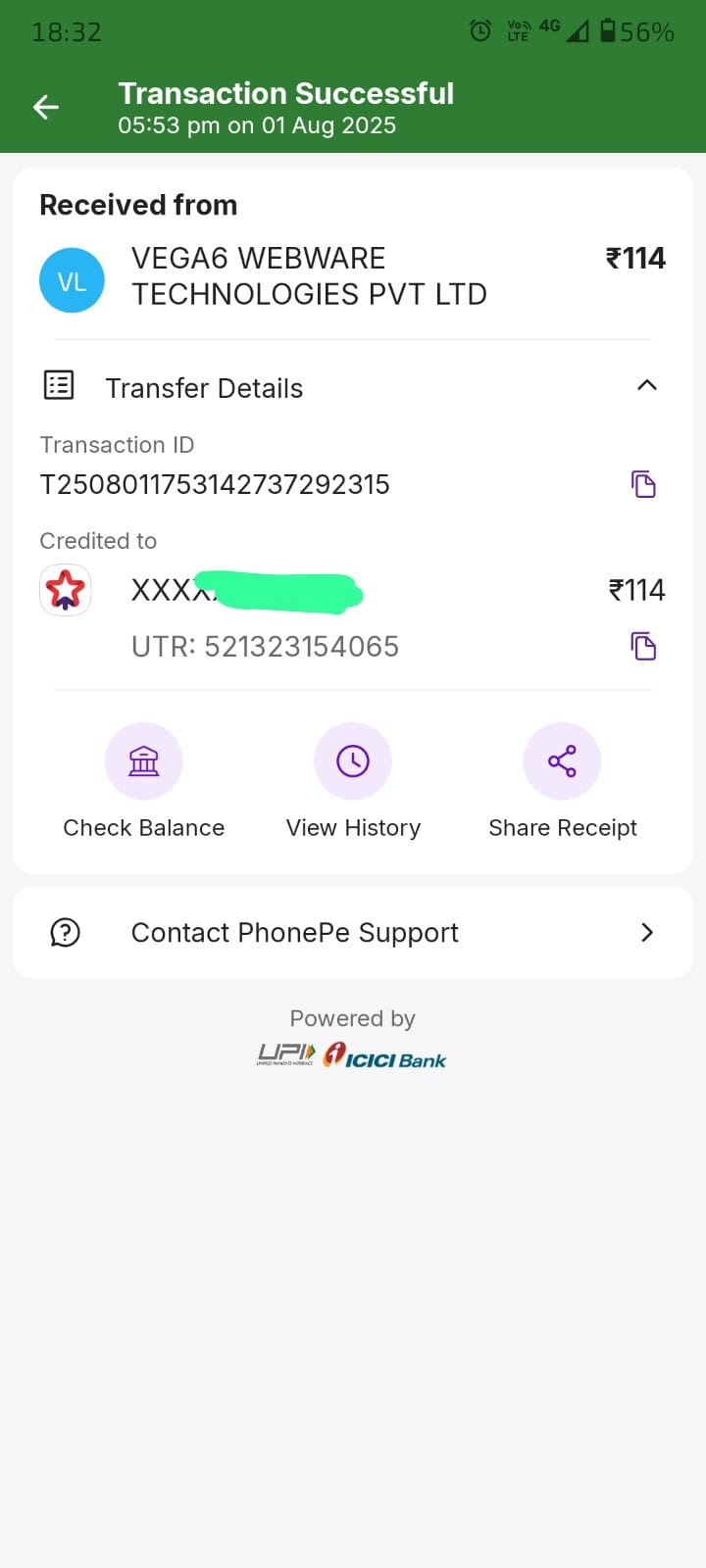Open View History
706x1568 pixels.
coord(353,762)
